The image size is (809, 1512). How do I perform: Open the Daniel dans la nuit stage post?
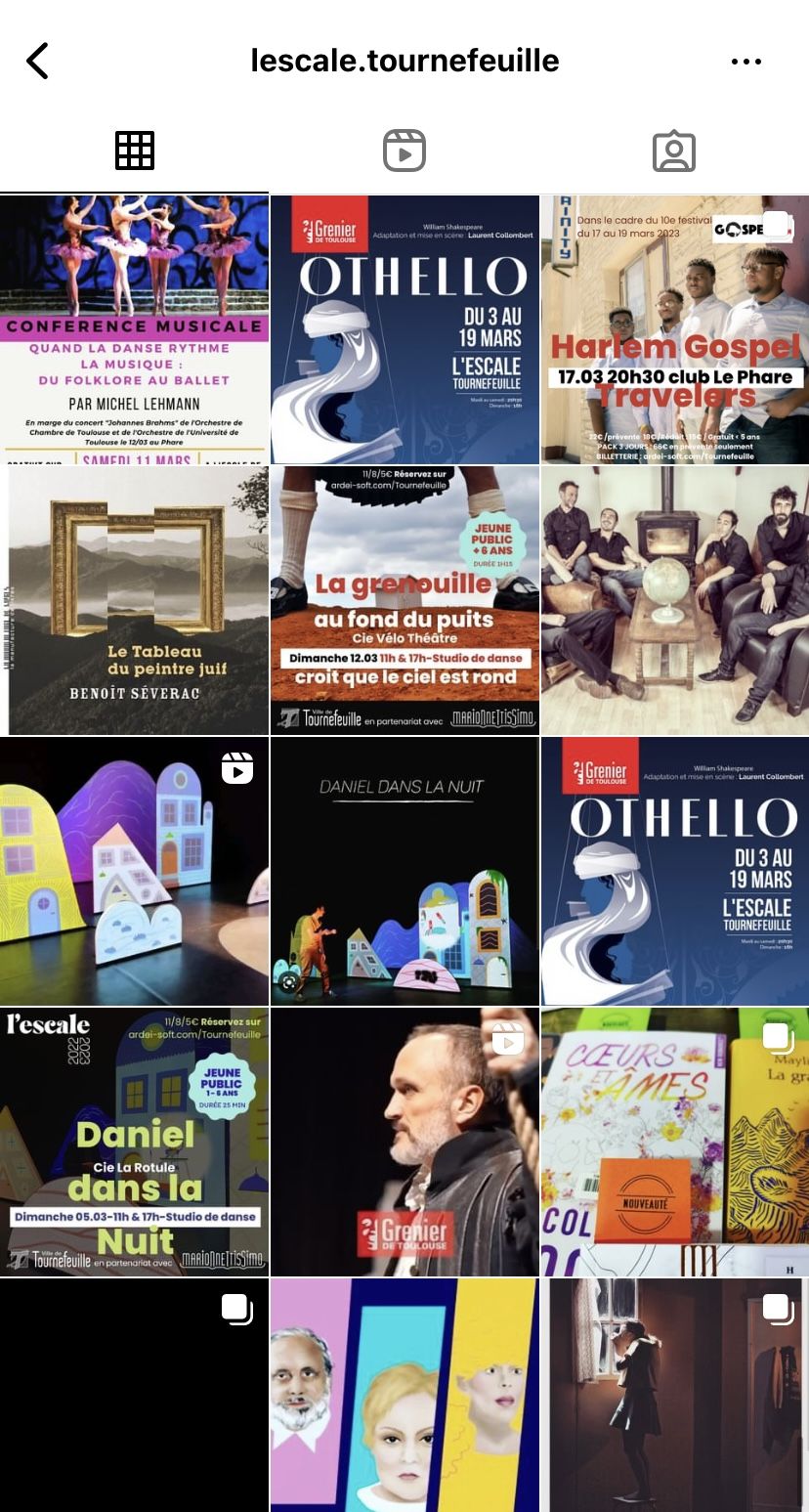[x=404, y=871]
